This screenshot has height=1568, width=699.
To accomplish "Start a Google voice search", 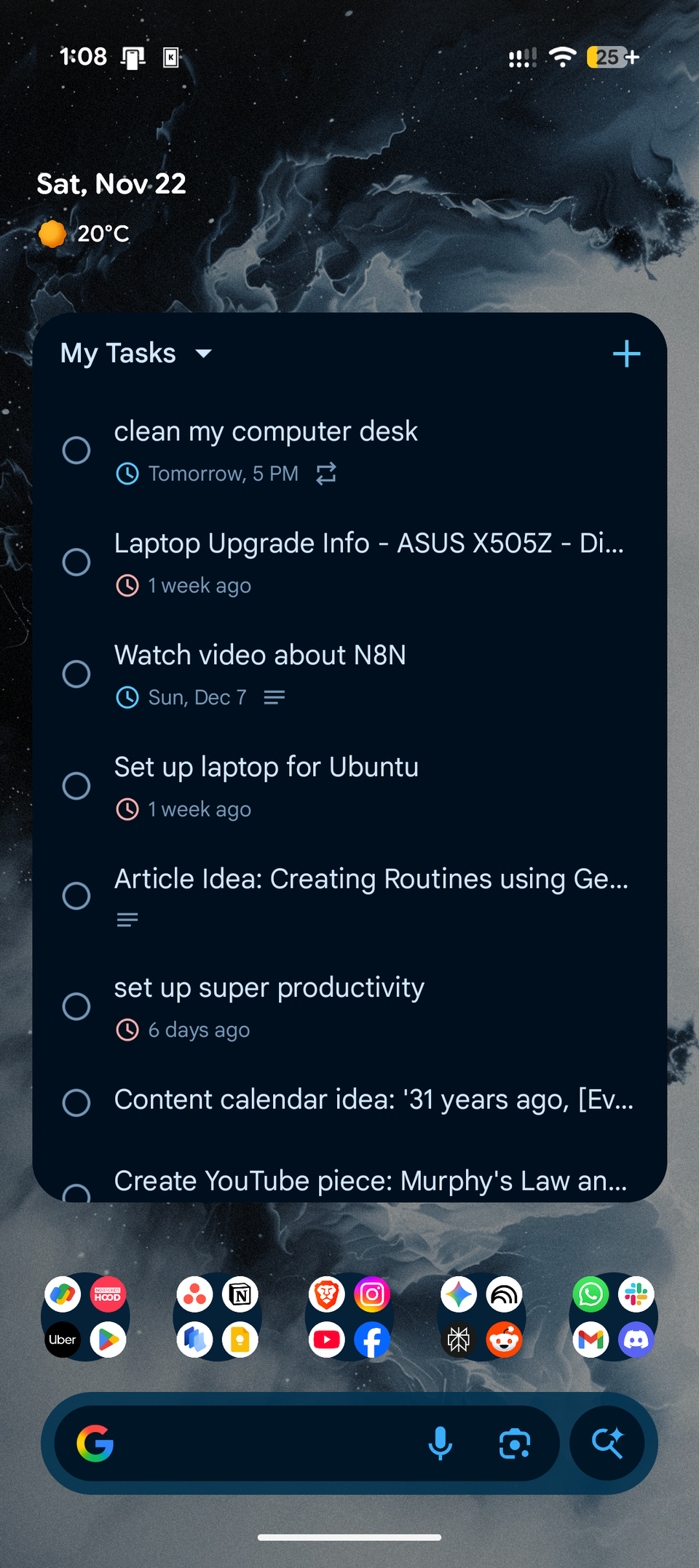I will (x=441, y=1443).
